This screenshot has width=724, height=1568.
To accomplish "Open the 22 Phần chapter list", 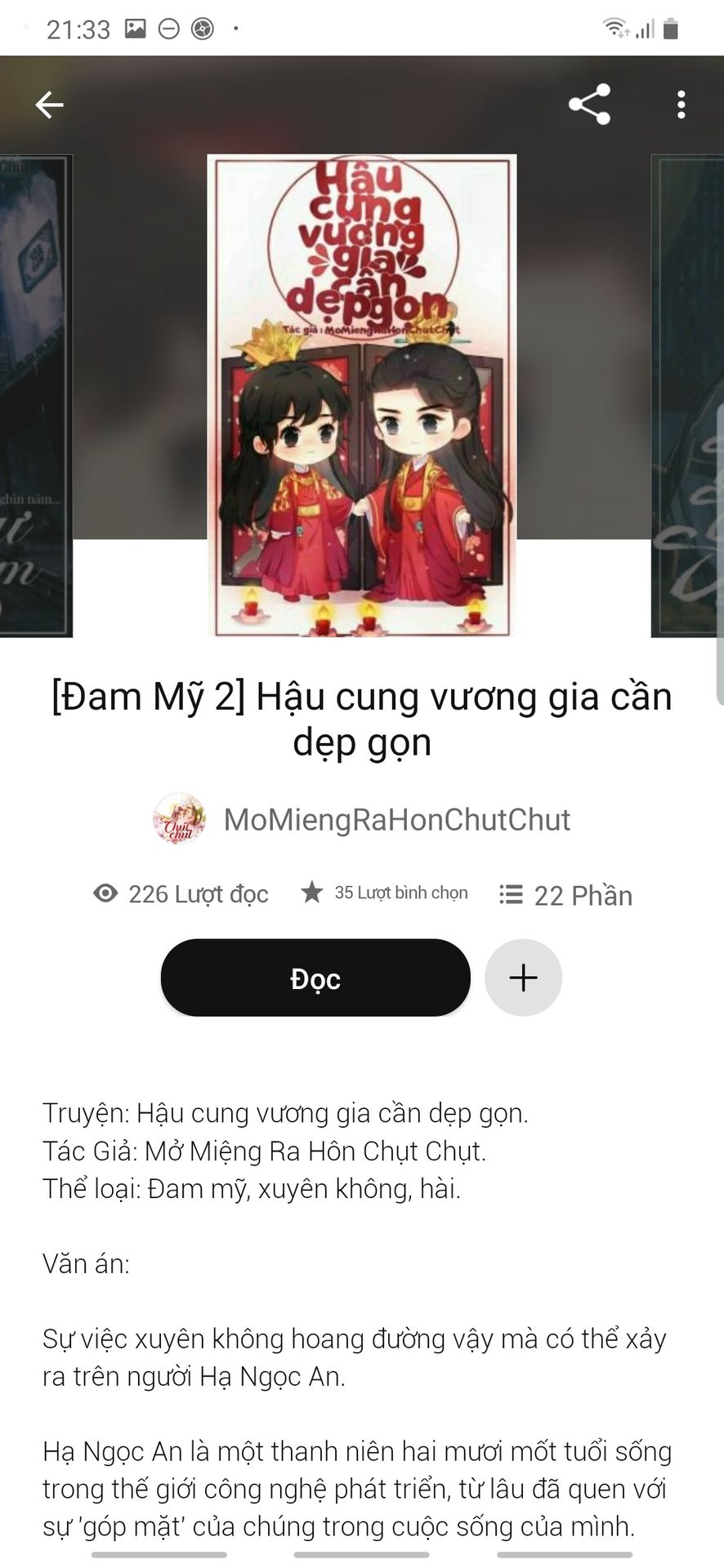I will [565, 895].
